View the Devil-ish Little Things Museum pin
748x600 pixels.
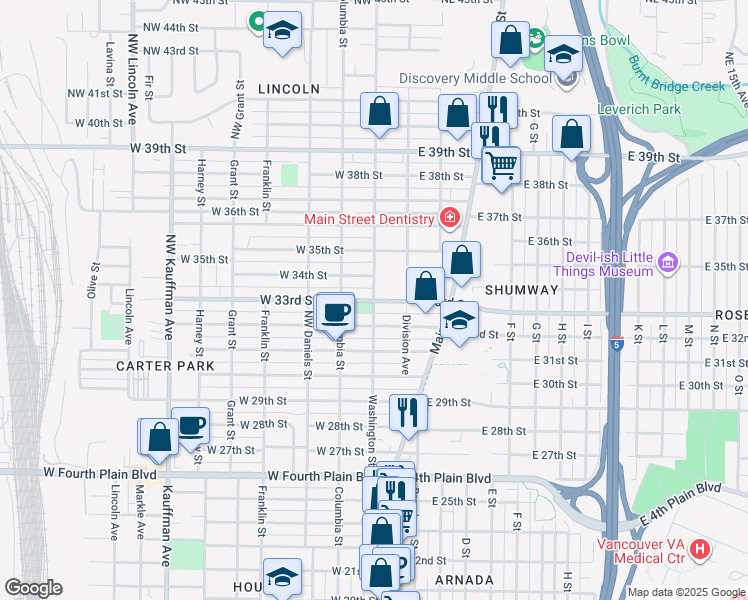tap(669, 265)
